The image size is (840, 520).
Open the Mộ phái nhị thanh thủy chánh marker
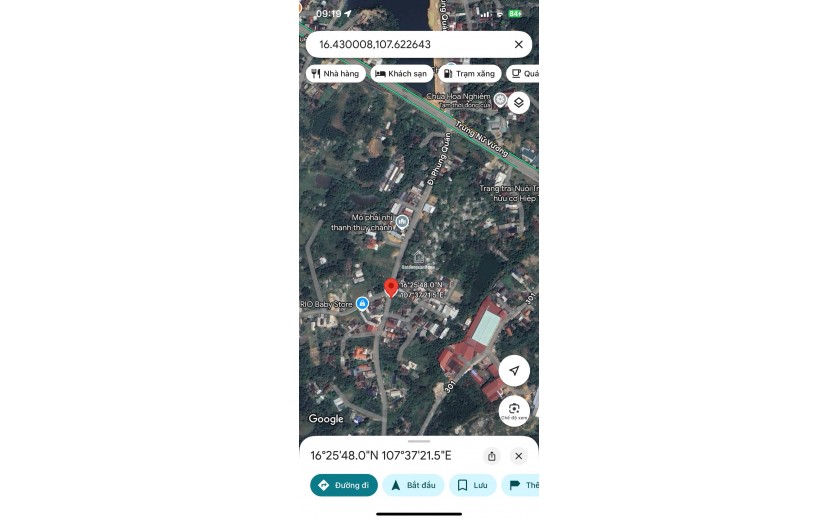pyautogui.click(x=402, y=222)
